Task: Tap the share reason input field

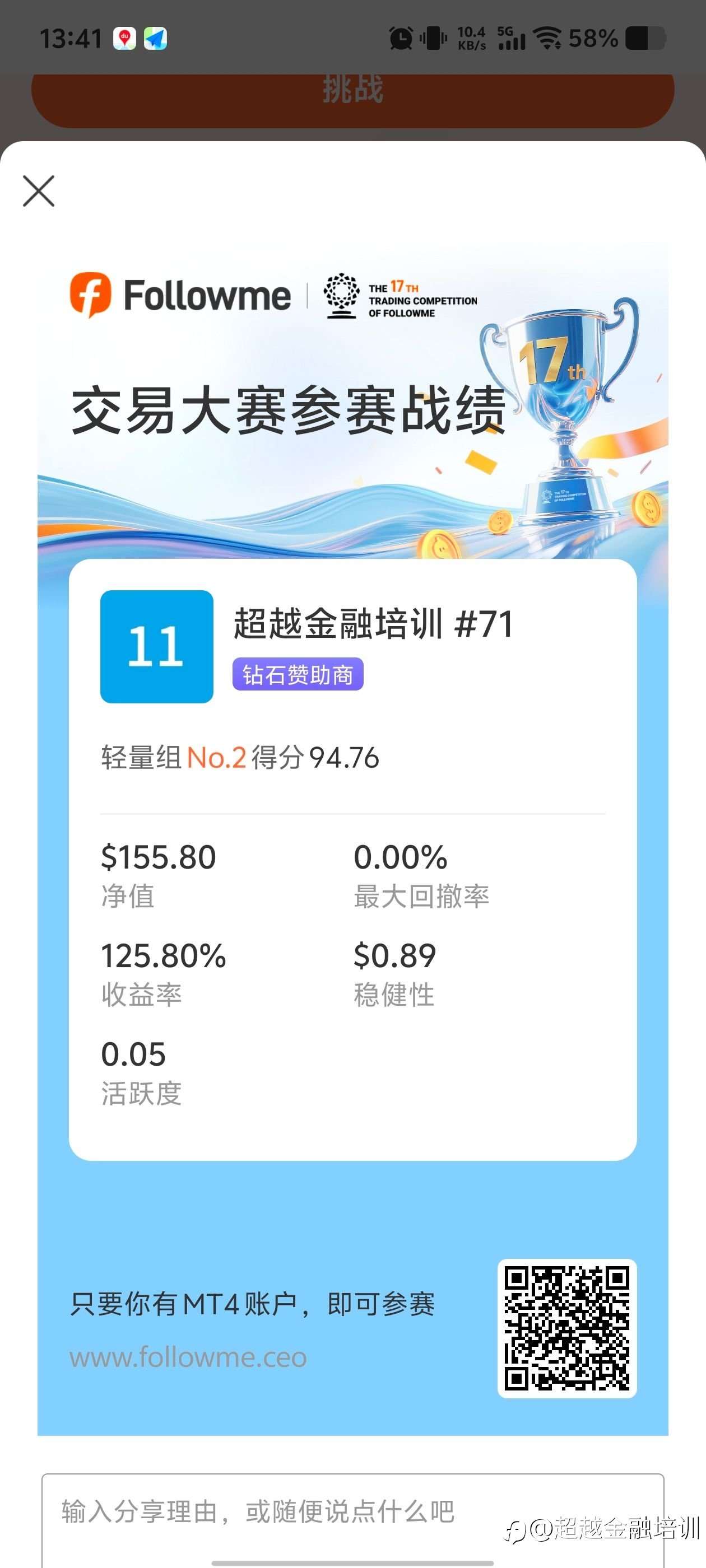Action: 256,1514
